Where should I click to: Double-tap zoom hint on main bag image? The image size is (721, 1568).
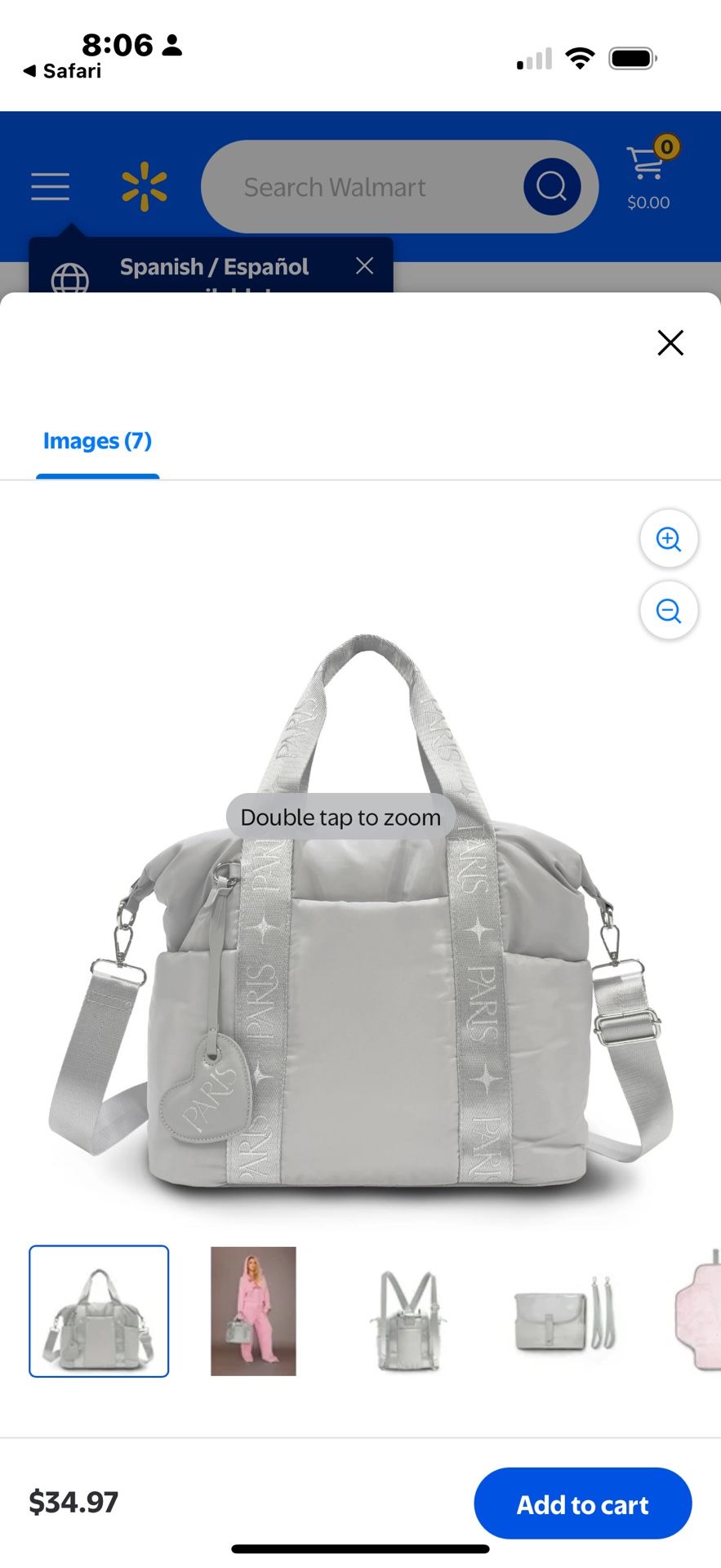pyautogui.click(x=340, y=817)
